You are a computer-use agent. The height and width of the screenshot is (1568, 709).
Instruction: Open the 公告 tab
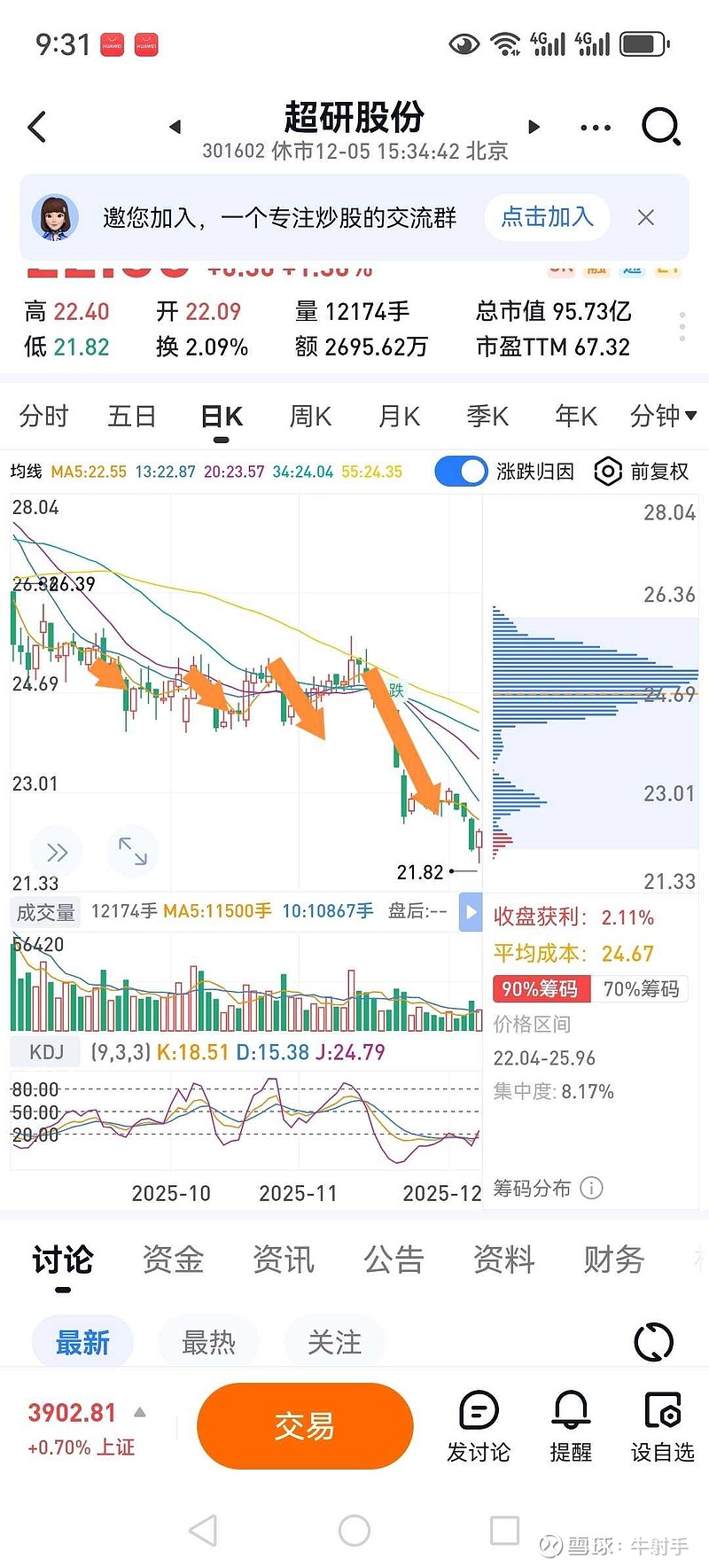coord(393,1259)
